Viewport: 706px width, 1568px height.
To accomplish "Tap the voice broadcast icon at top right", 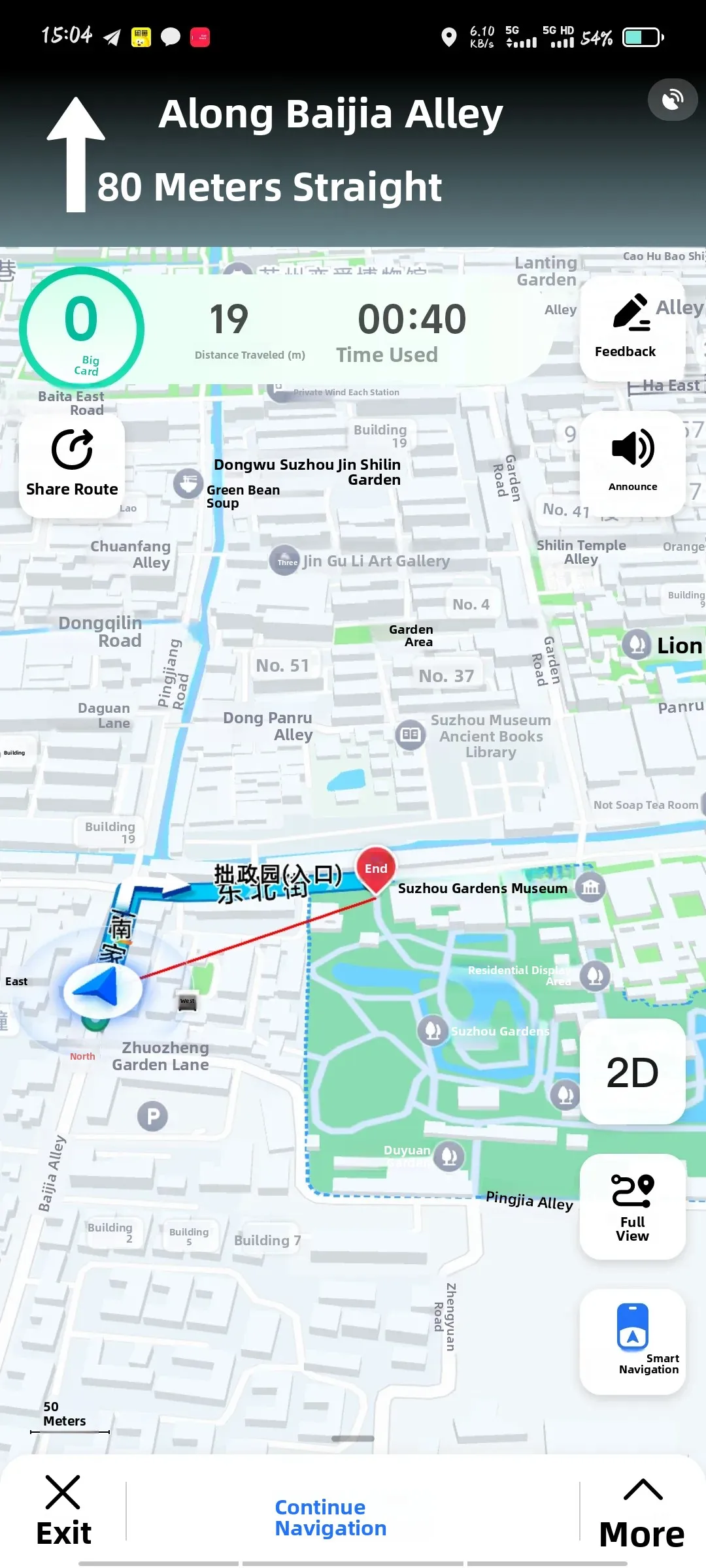I will (673, 99).
